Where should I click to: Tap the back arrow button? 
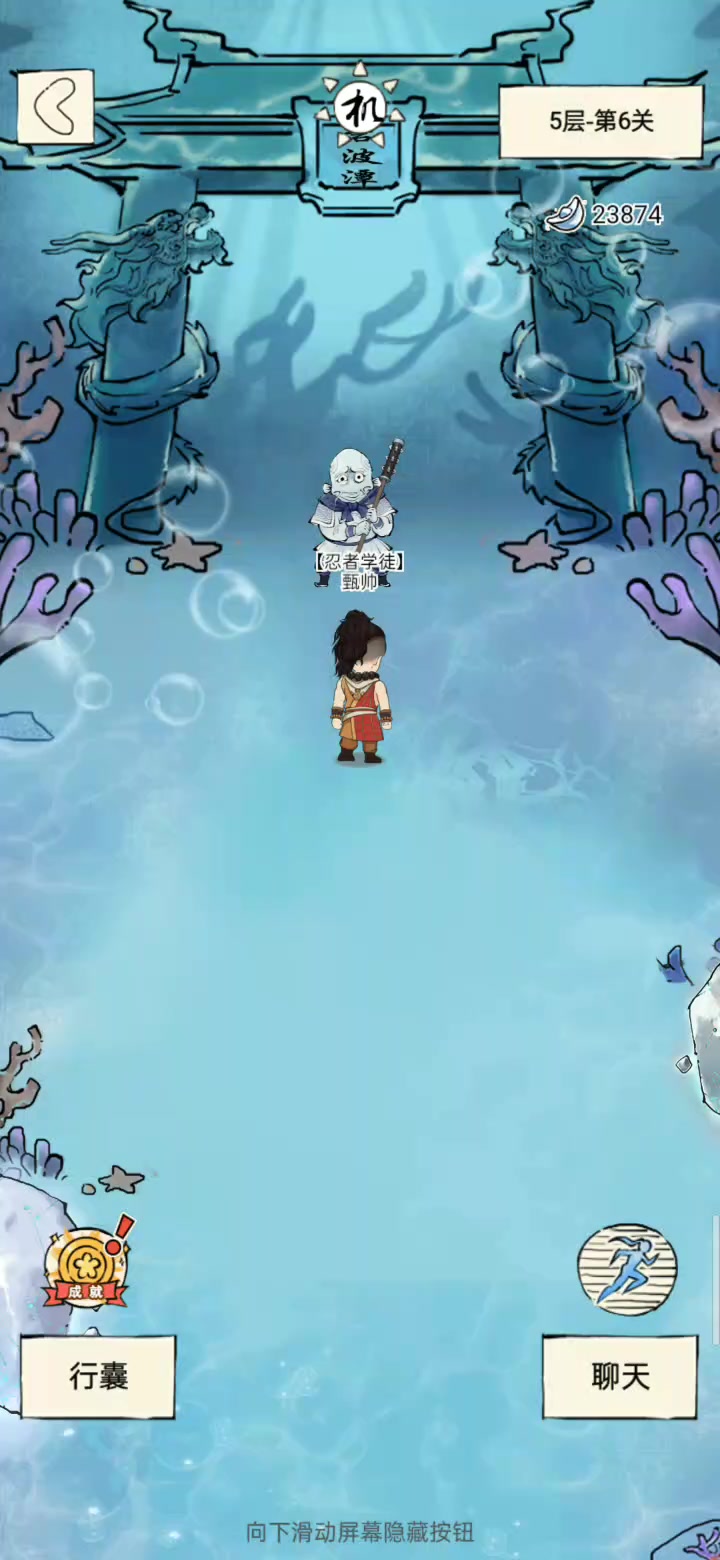click(x=56, y=106)
